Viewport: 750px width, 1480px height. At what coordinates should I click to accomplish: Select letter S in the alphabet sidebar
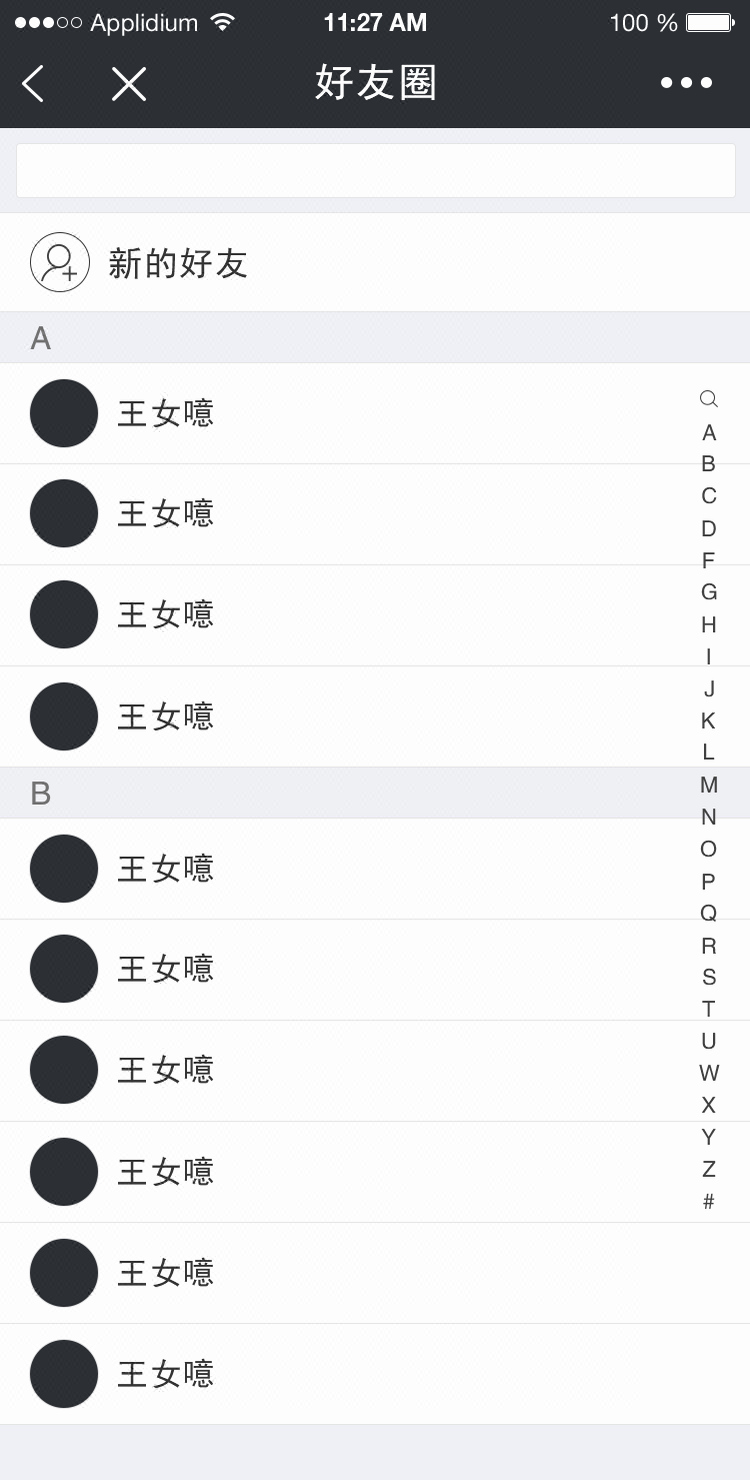pyautogui.click(x=708, y=977)
